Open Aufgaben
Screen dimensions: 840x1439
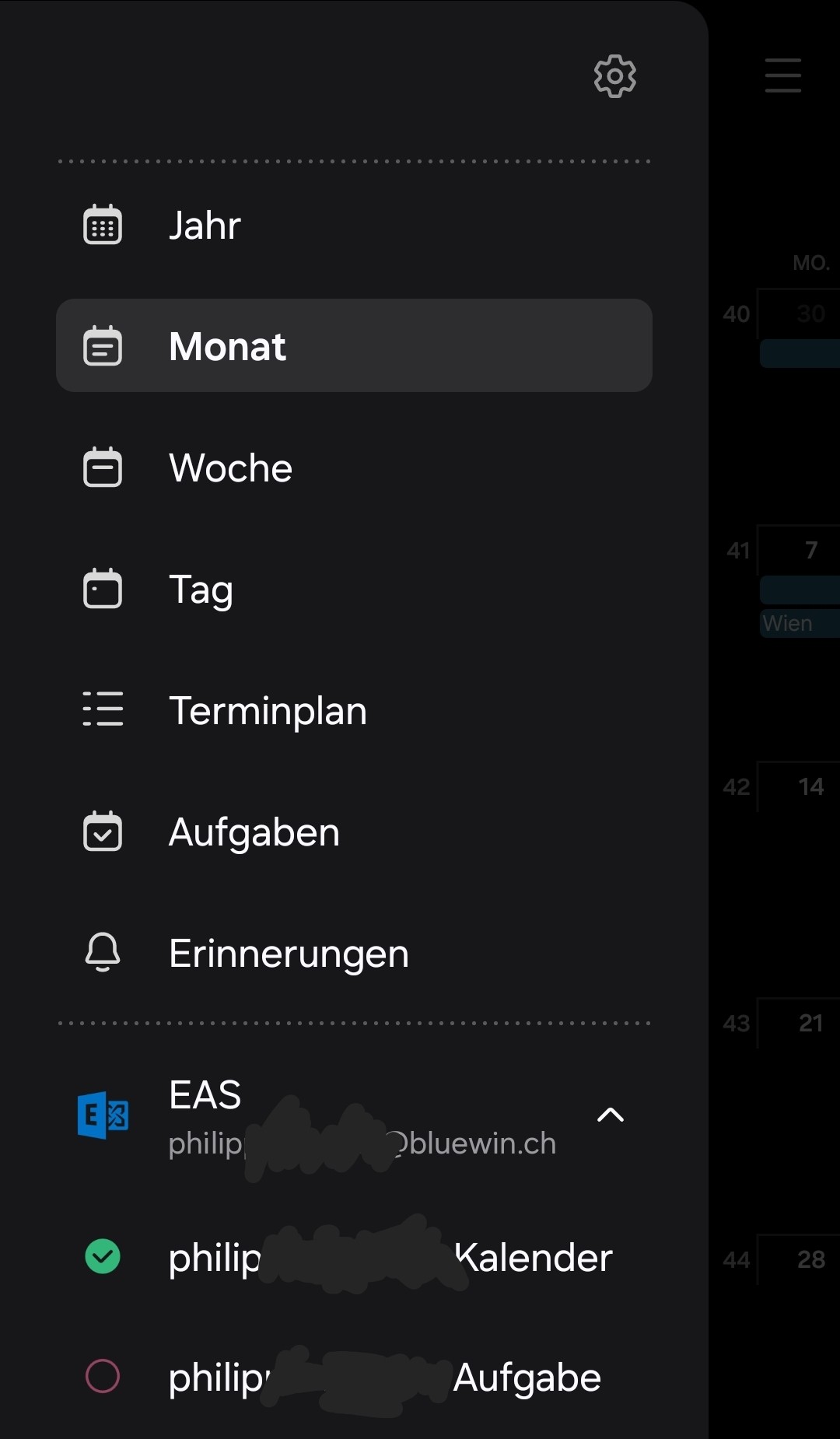(254, 832)
